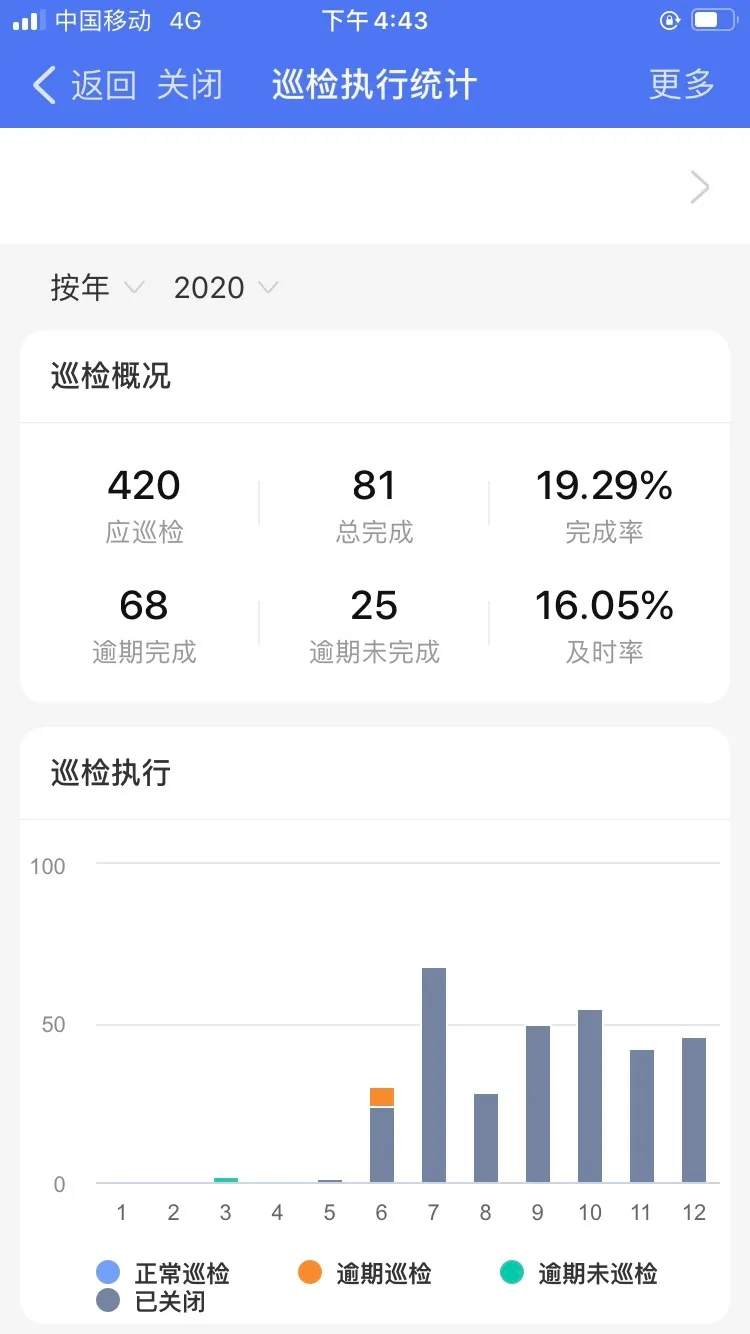The image size is (750, 1334).
Task: Open the 更多 menu
Action: pyautogui.click(x=682, y=85)
